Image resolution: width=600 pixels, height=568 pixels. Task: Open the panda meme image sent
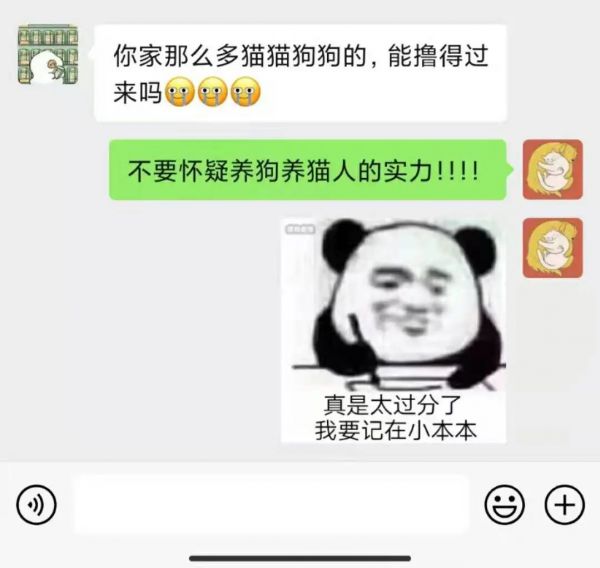point(393,331)
